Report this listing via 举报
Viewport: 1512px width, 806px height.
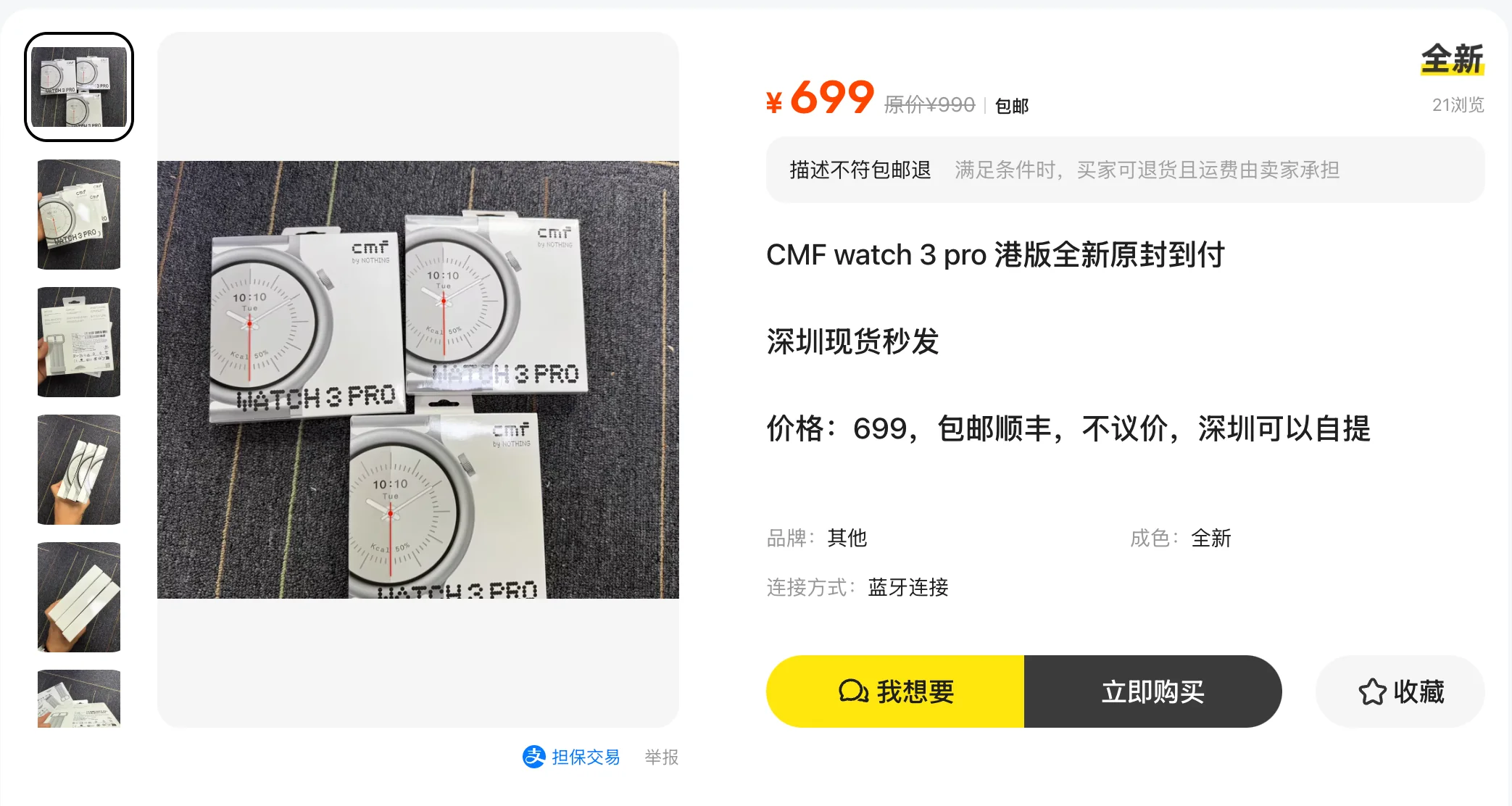tap(661, 757)
